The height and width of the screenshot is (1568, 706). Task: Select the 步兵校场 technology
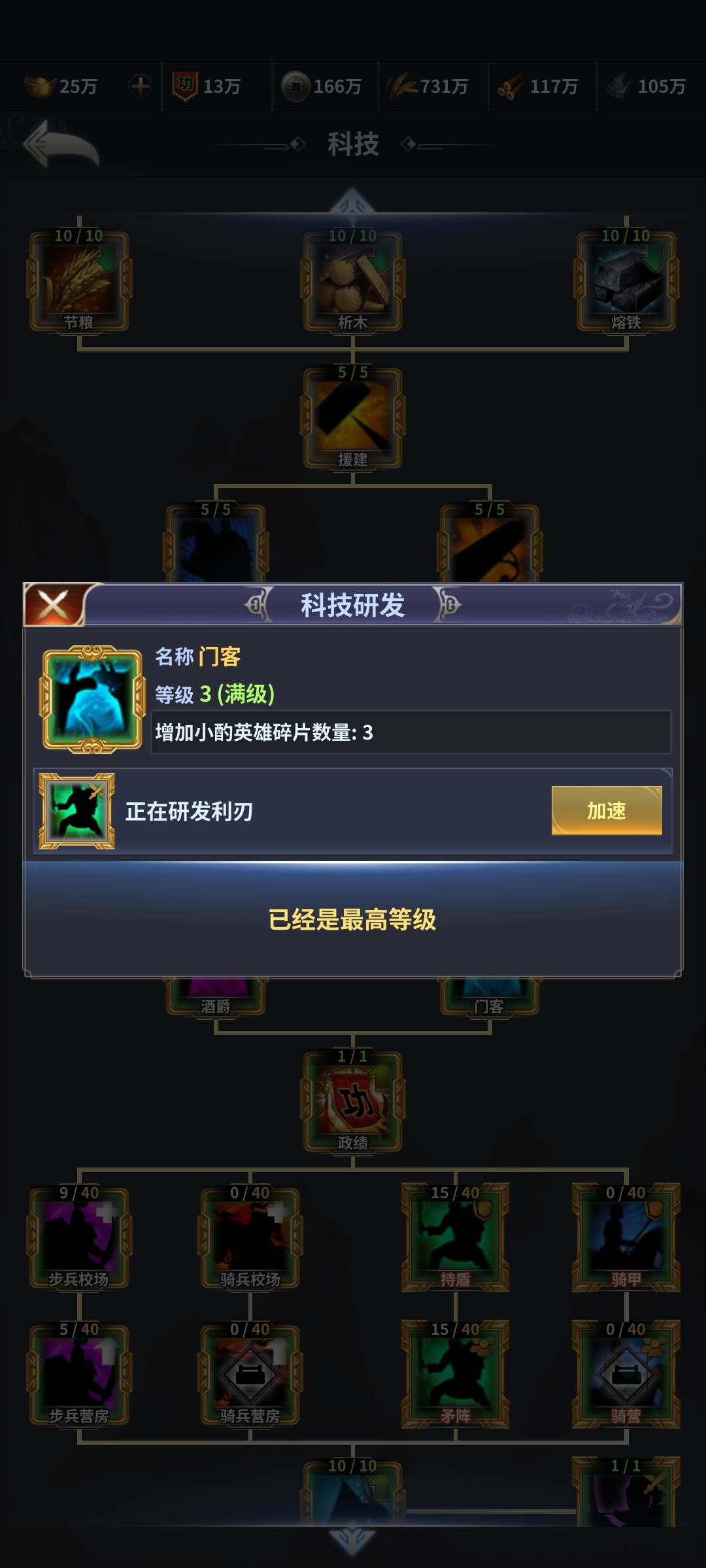tap(78, 1238)
